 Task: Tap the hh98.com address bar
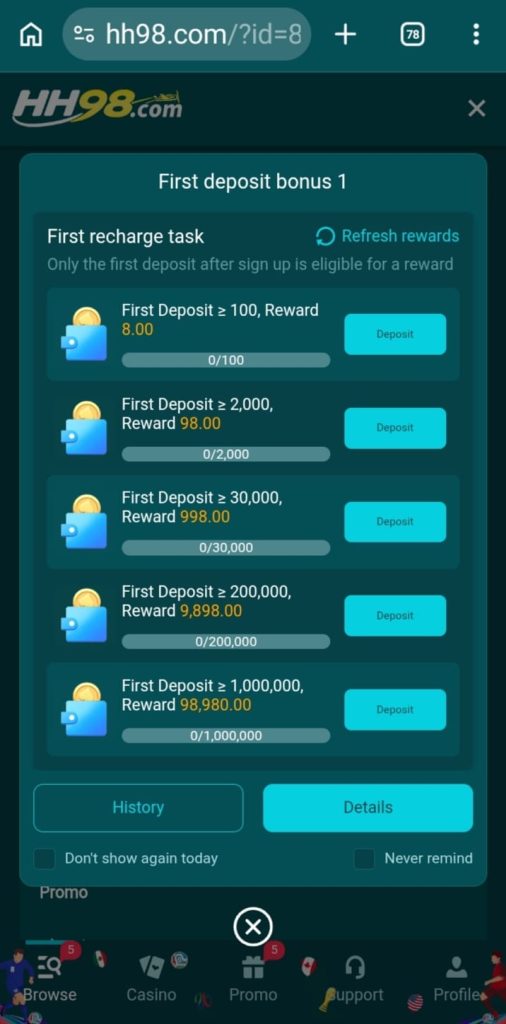[x=187, y=35]
